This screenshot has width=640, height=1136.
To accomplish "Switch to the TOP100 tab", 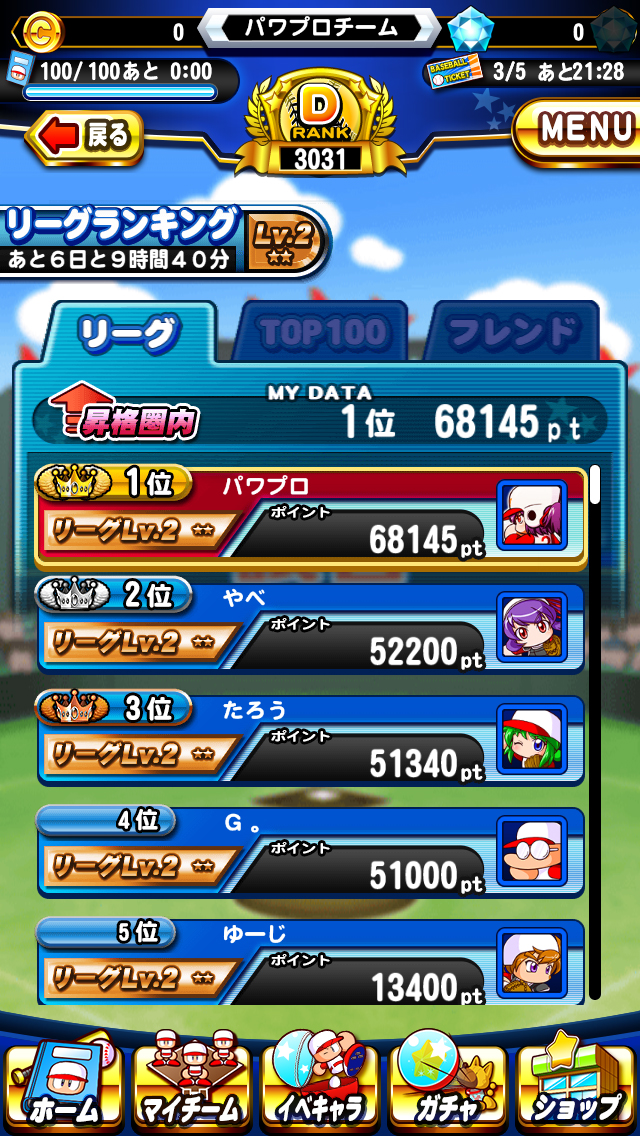I will click(322, 332).
